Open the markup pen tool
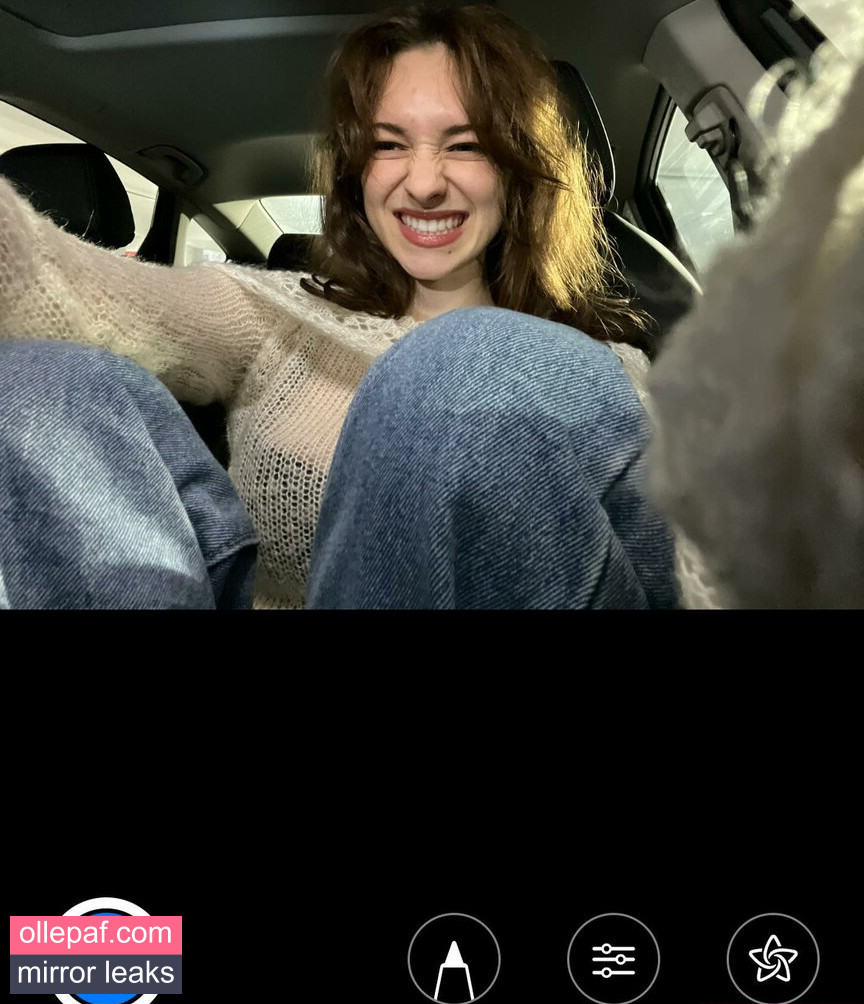 [x=454, y=959]
